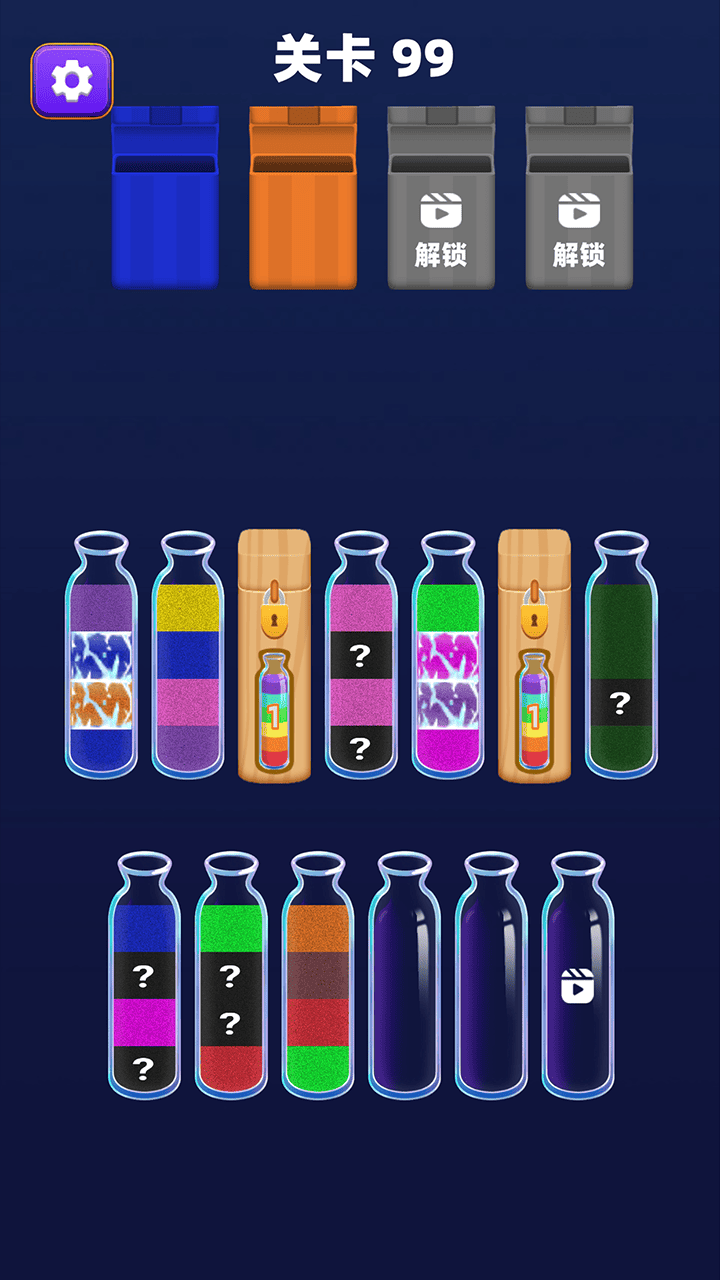Choose the green-topped bottle with magenta bottom
This screenshot has width=720, height=1280.
tap(448, 660)
